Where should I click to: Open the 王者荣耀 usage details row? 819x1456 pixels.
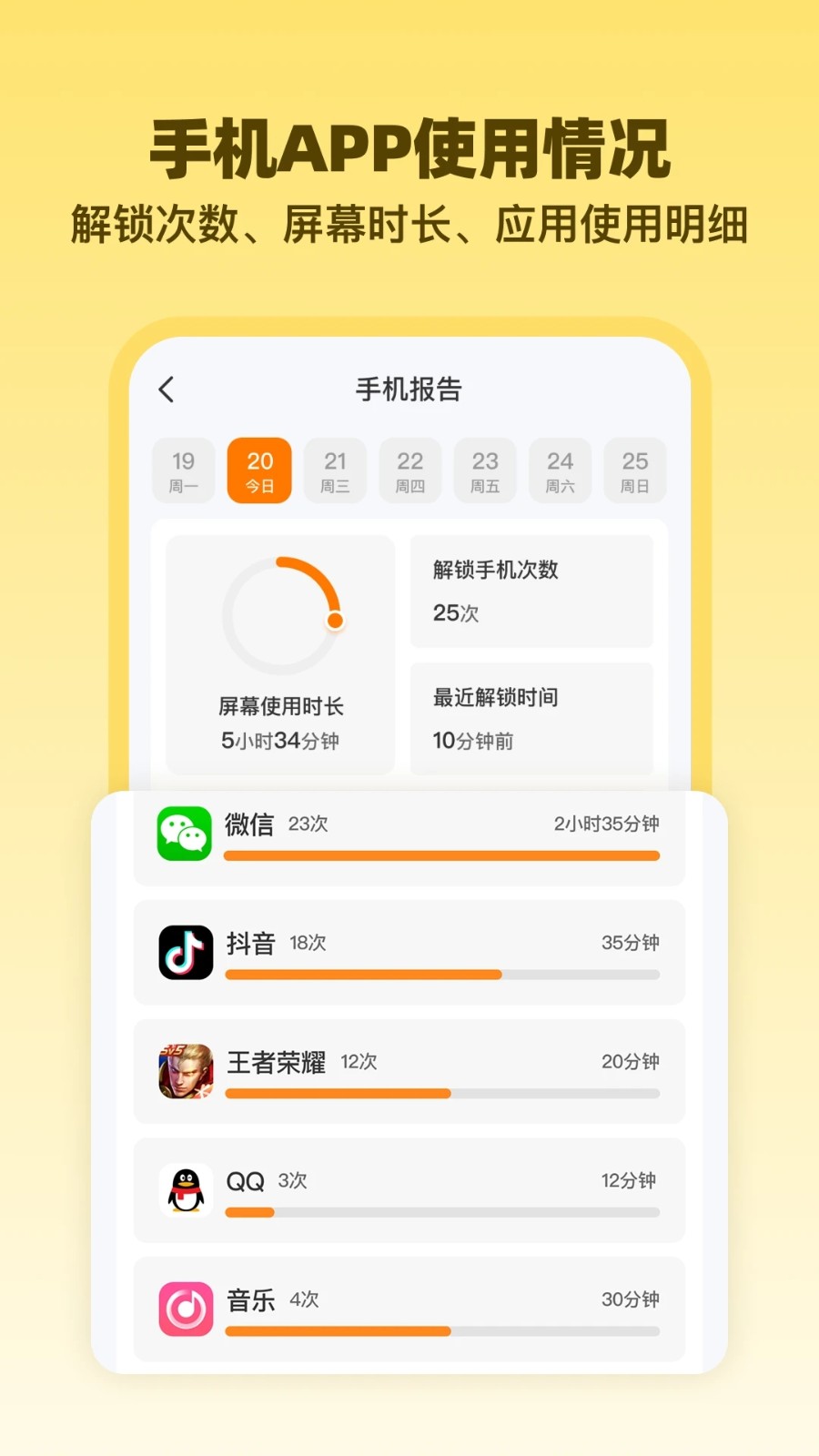[x=409, y=1072]
